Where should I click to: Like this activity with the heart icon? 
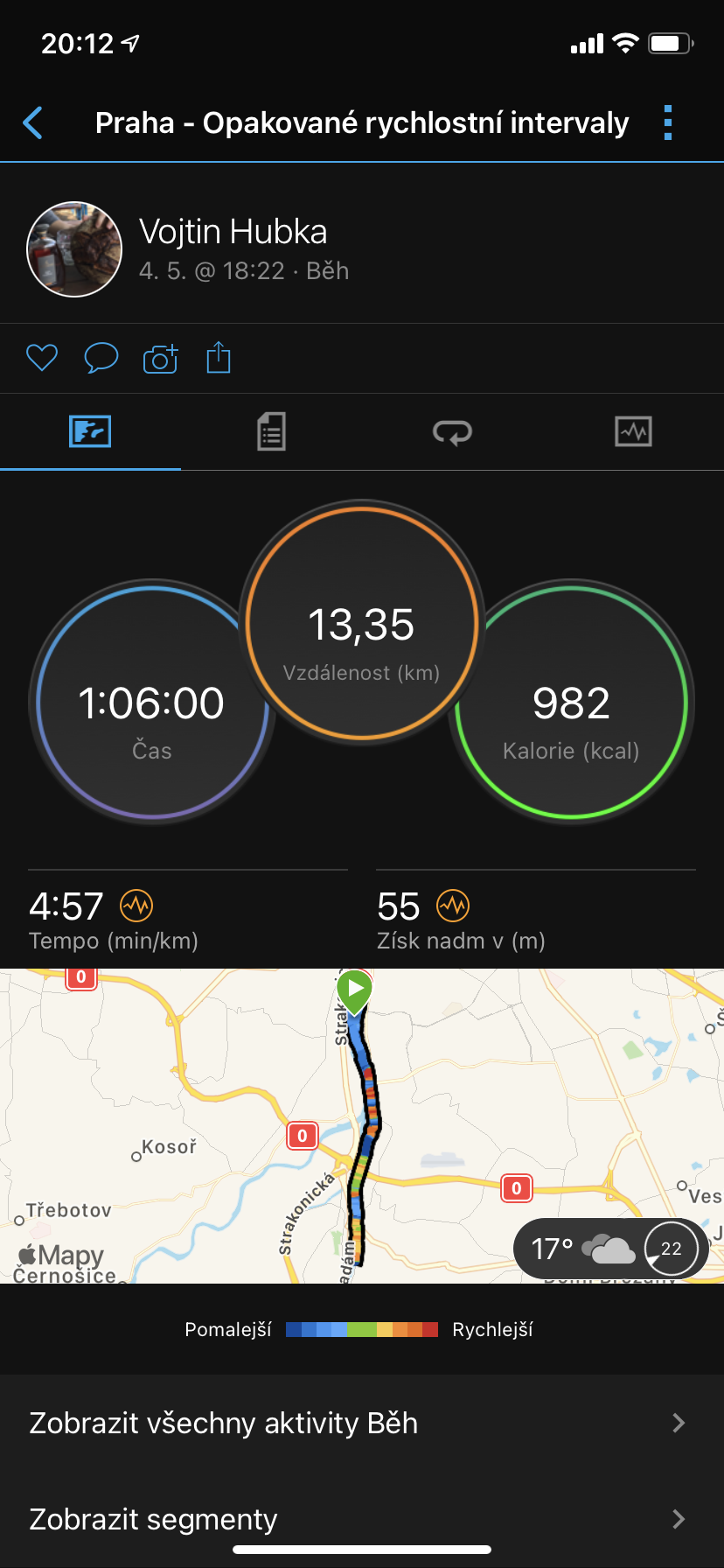coord(42,358)
